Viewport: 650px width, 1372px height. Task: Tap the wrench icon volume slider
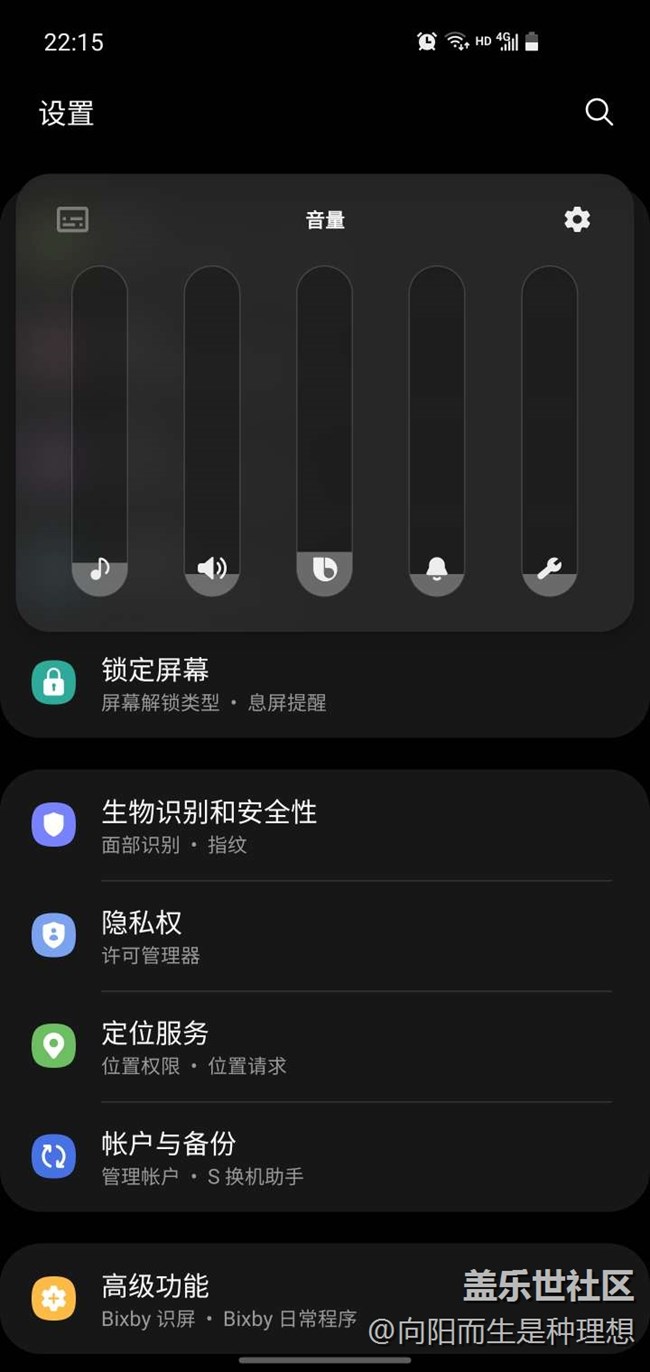tap(549, 431)
